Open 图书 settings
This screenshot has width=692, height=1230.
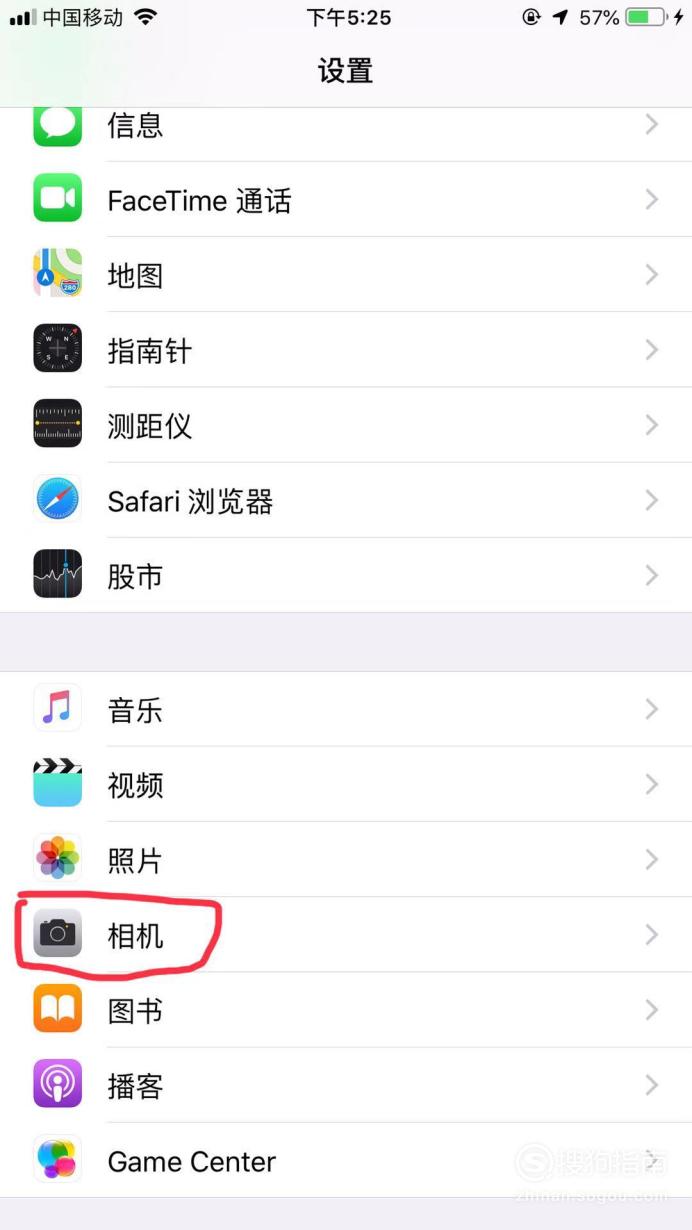coord(346,1009)
